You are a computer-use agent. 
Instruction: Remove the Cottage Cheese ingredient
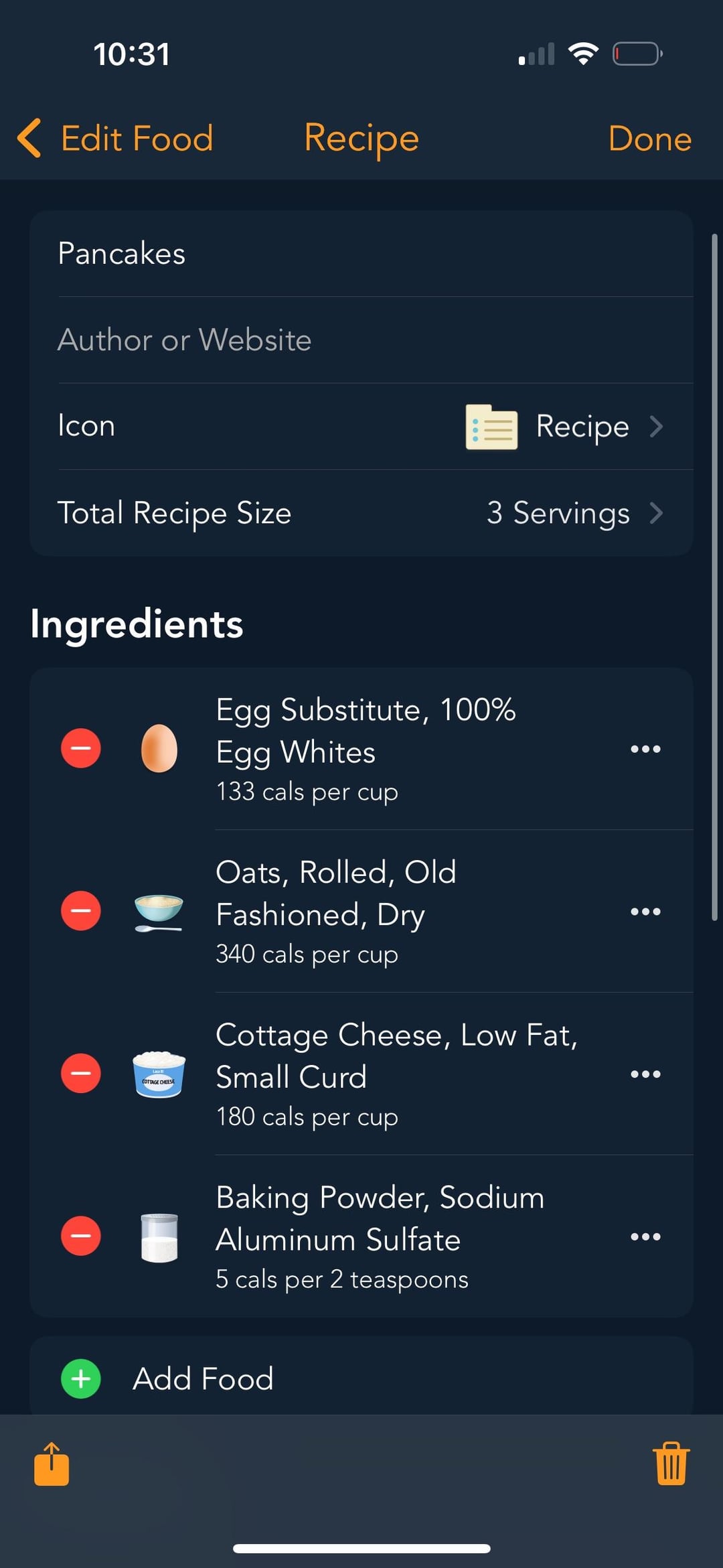click(x=81, y=1073)
